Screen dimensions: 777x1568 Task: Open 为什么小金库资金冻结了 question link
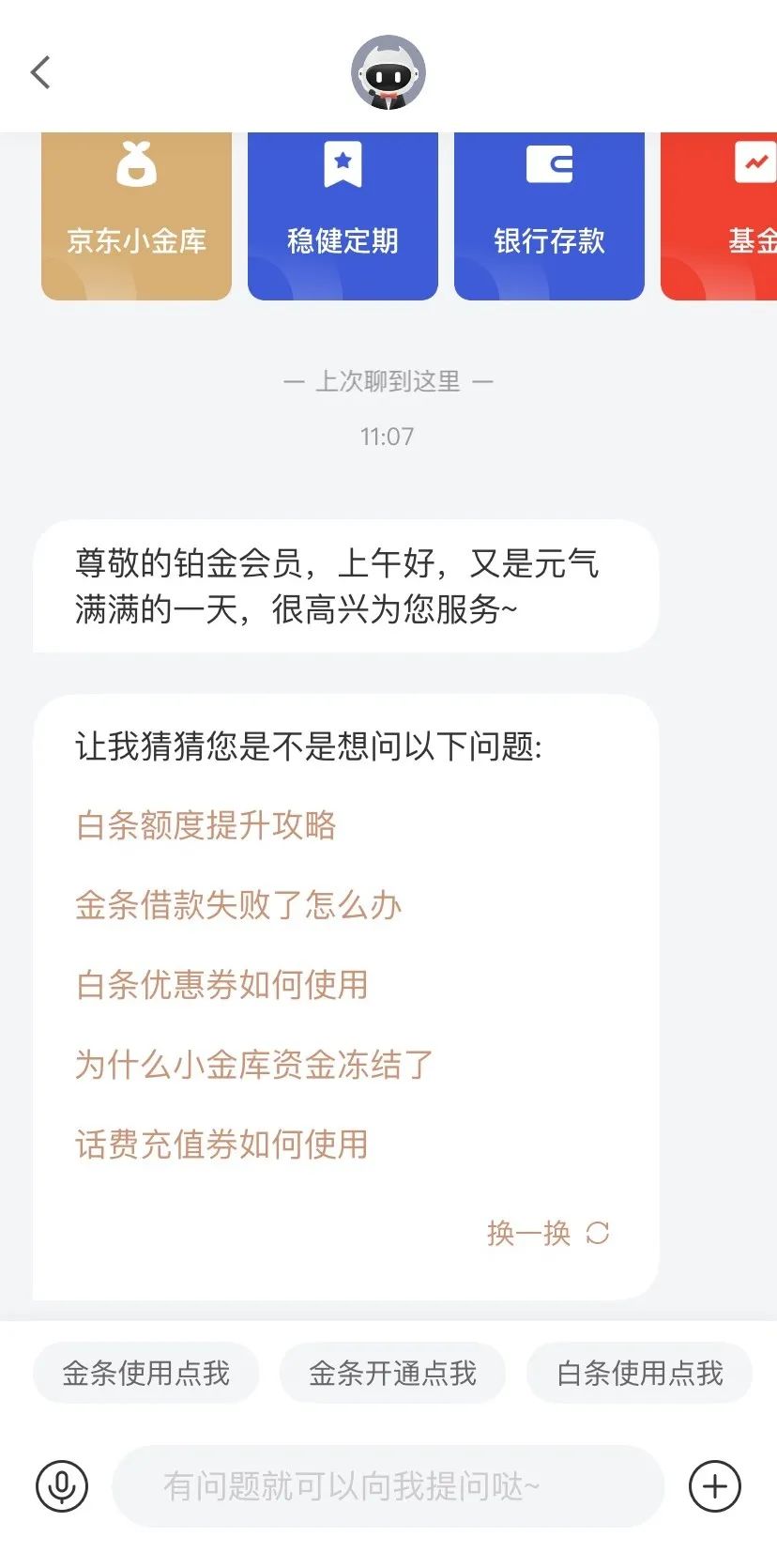[252, 1065]
